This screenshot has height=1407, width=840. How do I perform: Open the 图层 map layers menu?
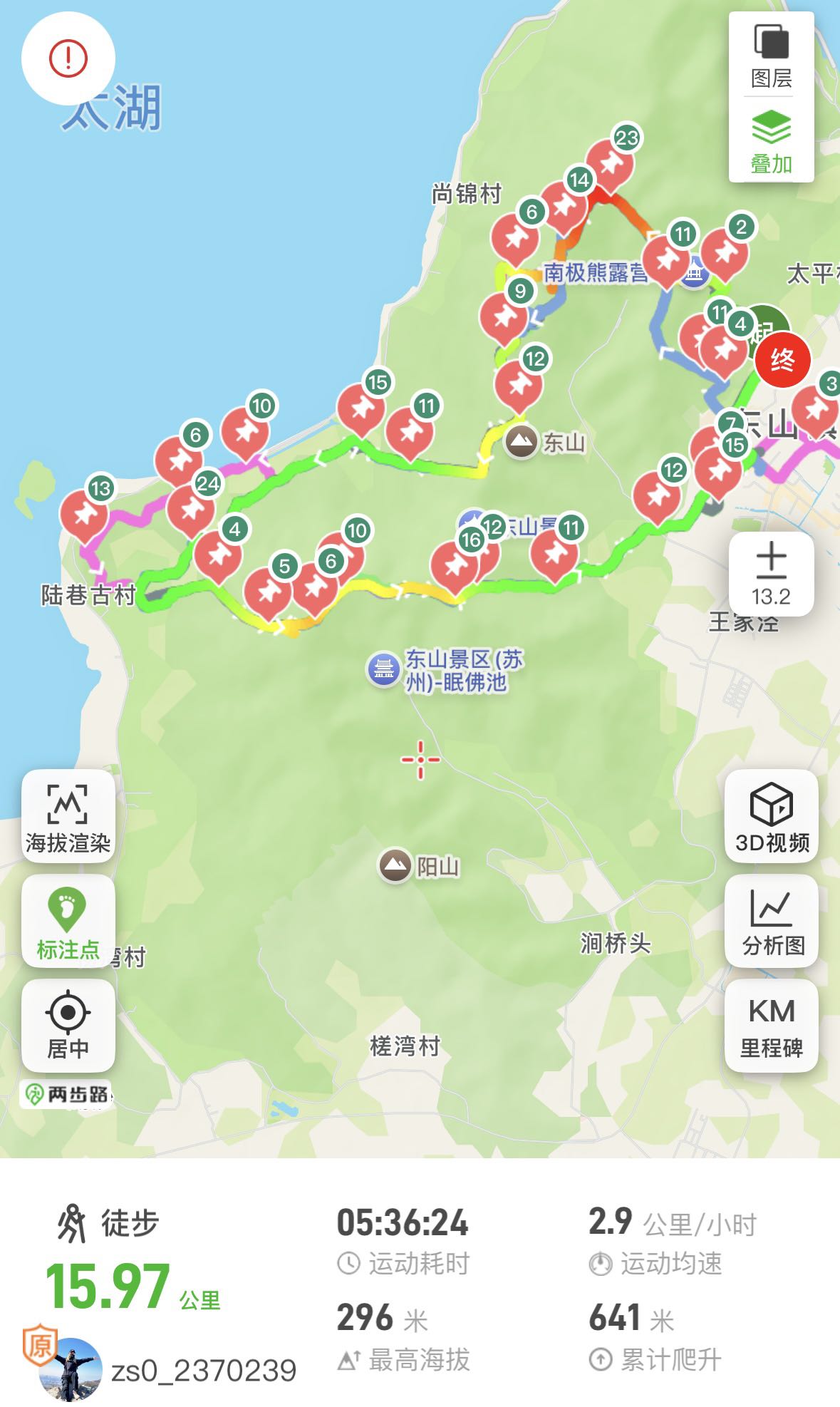771,56
